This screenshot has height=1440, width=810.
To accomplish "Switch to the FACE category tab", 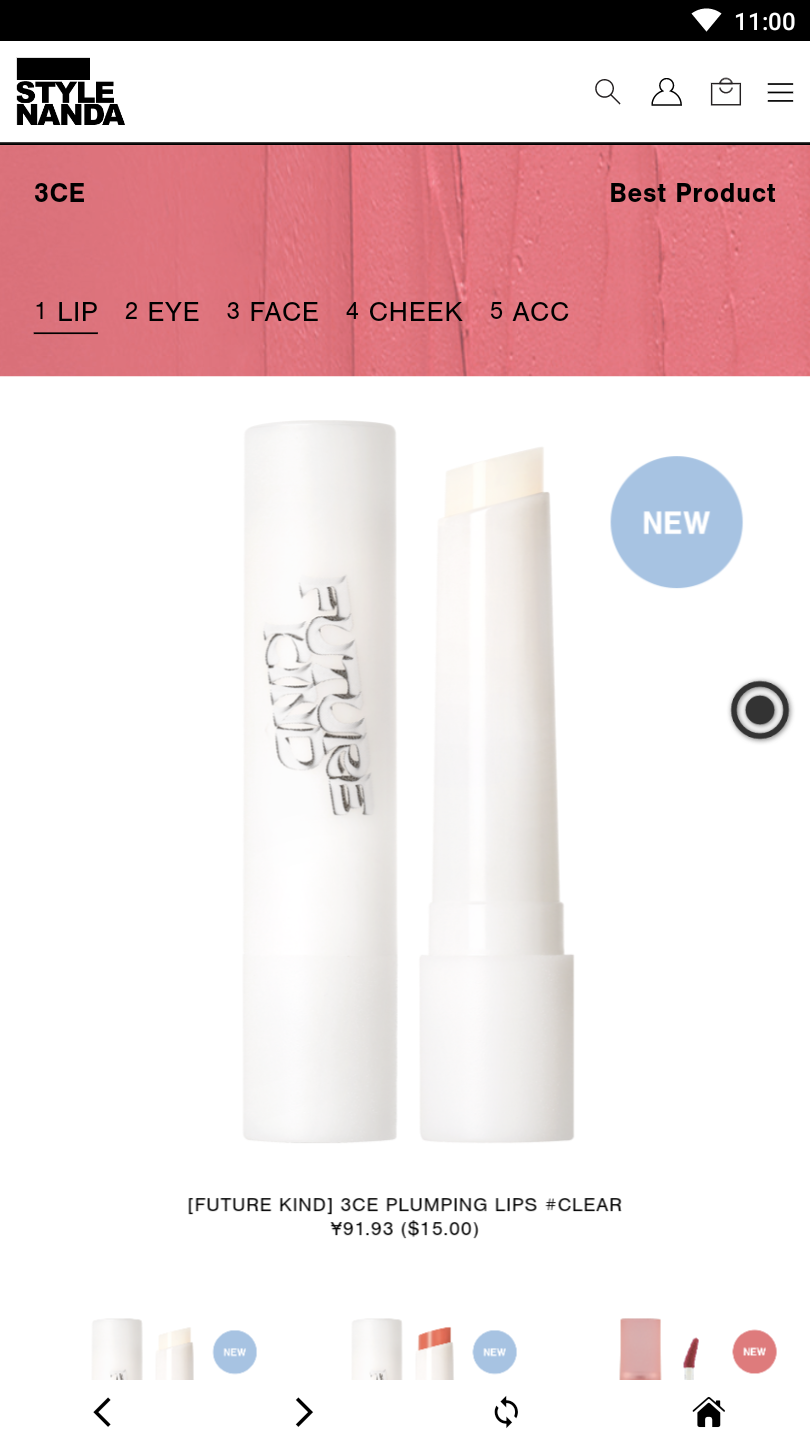I will tap(272, 312).
